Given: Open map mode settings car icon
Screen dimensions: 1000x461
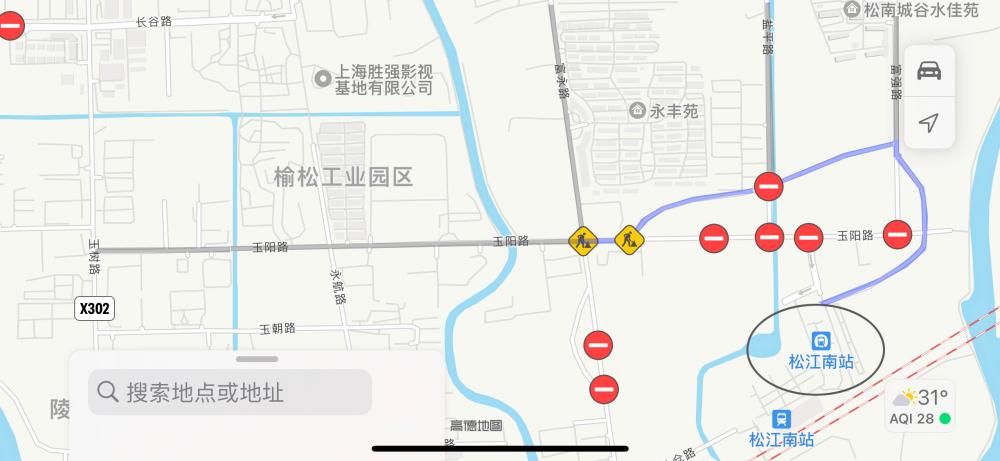Looking at the screenshot, I should pos(929,71).
